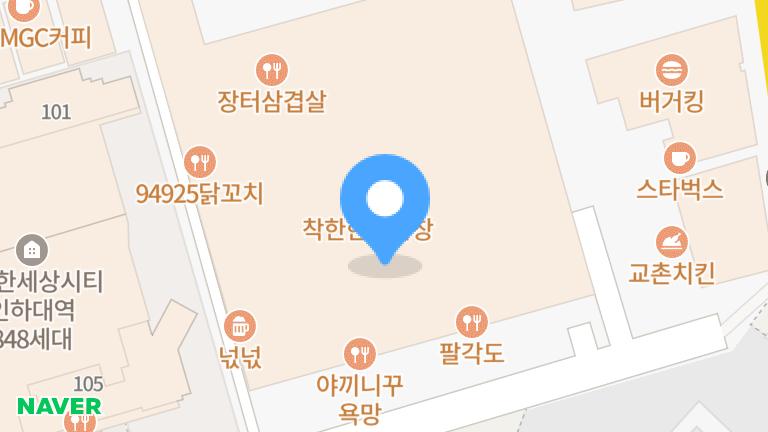The width and height of the screenshot is (768, 432).
Task: Open the 버거킹 burger marker
Action: coord(671,70)
